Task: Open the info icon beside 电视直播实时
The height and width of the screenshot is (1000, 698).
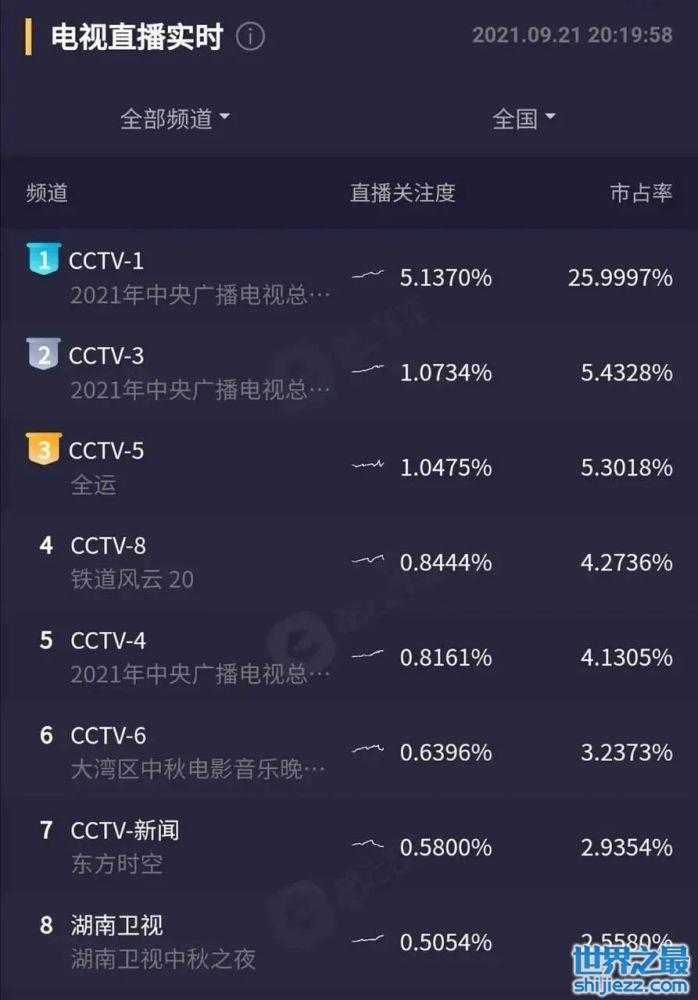Action: (251, 37)
